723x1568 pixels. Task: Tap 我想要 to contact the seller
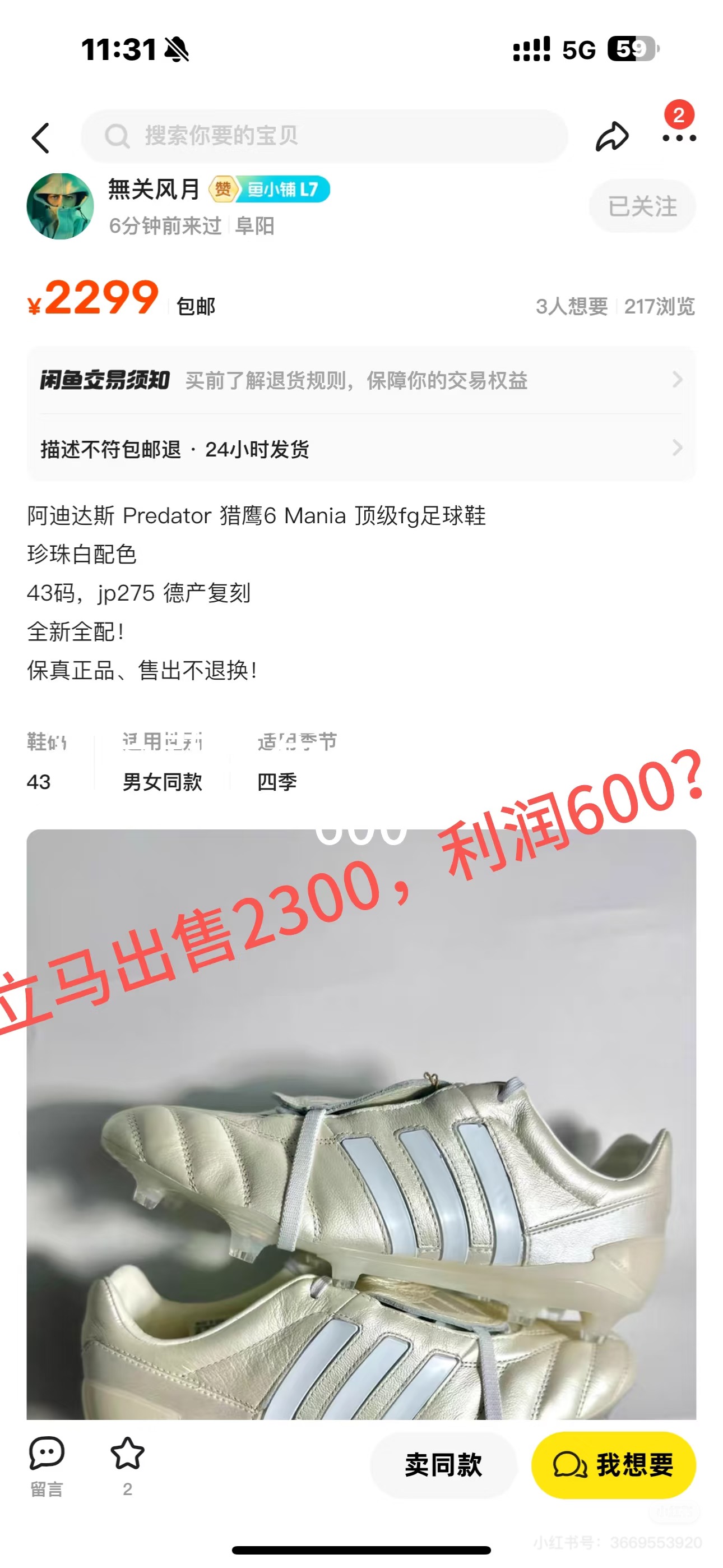pyautogui.click(x=614, y=1464)
